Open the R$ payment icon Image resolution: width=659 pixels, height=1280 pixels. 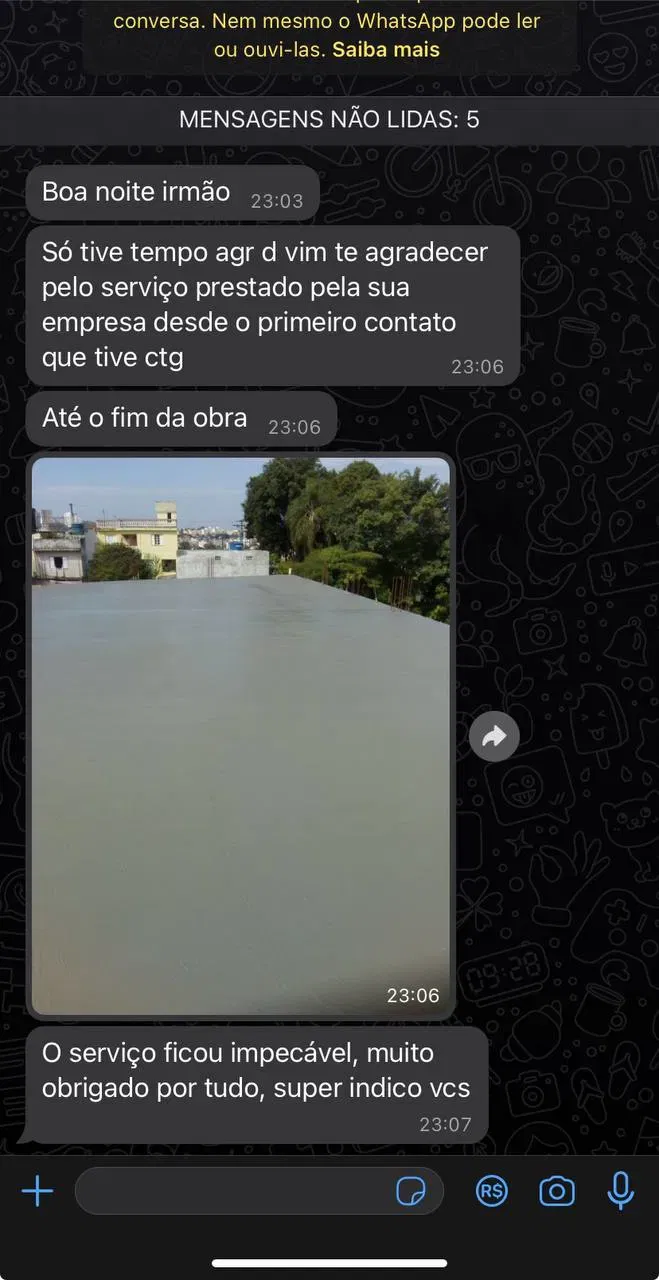(x=491, y=1191)
